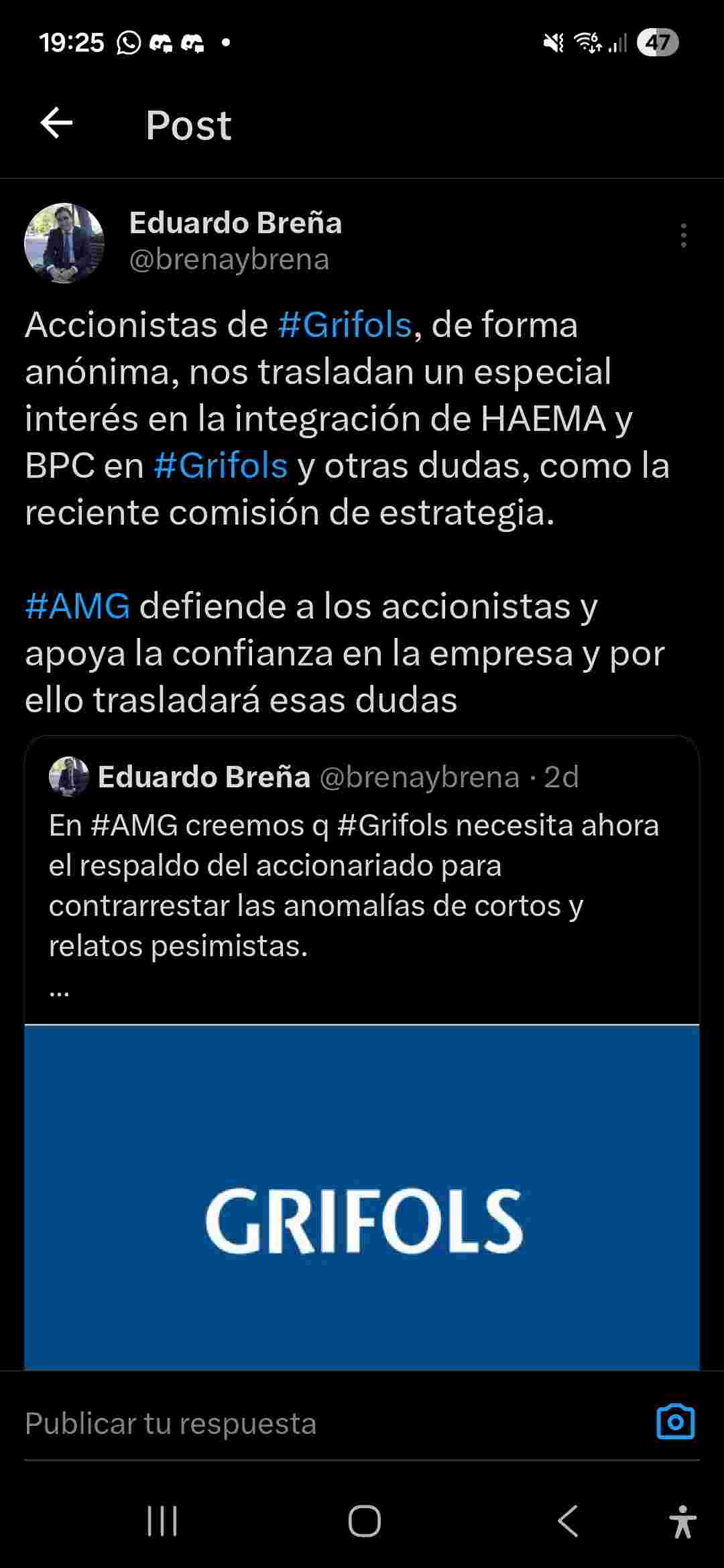724x1568 pixels.
Task: Go to the system home screen
Action: click(x=364, y=1521)
